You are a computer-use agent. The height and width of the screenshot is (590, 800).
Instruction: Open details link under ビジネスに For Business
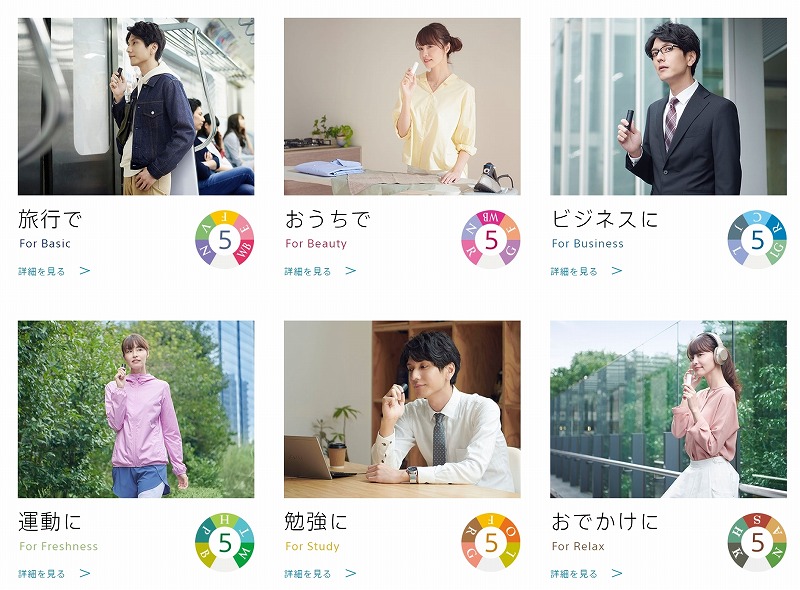(x=585, y=271)
